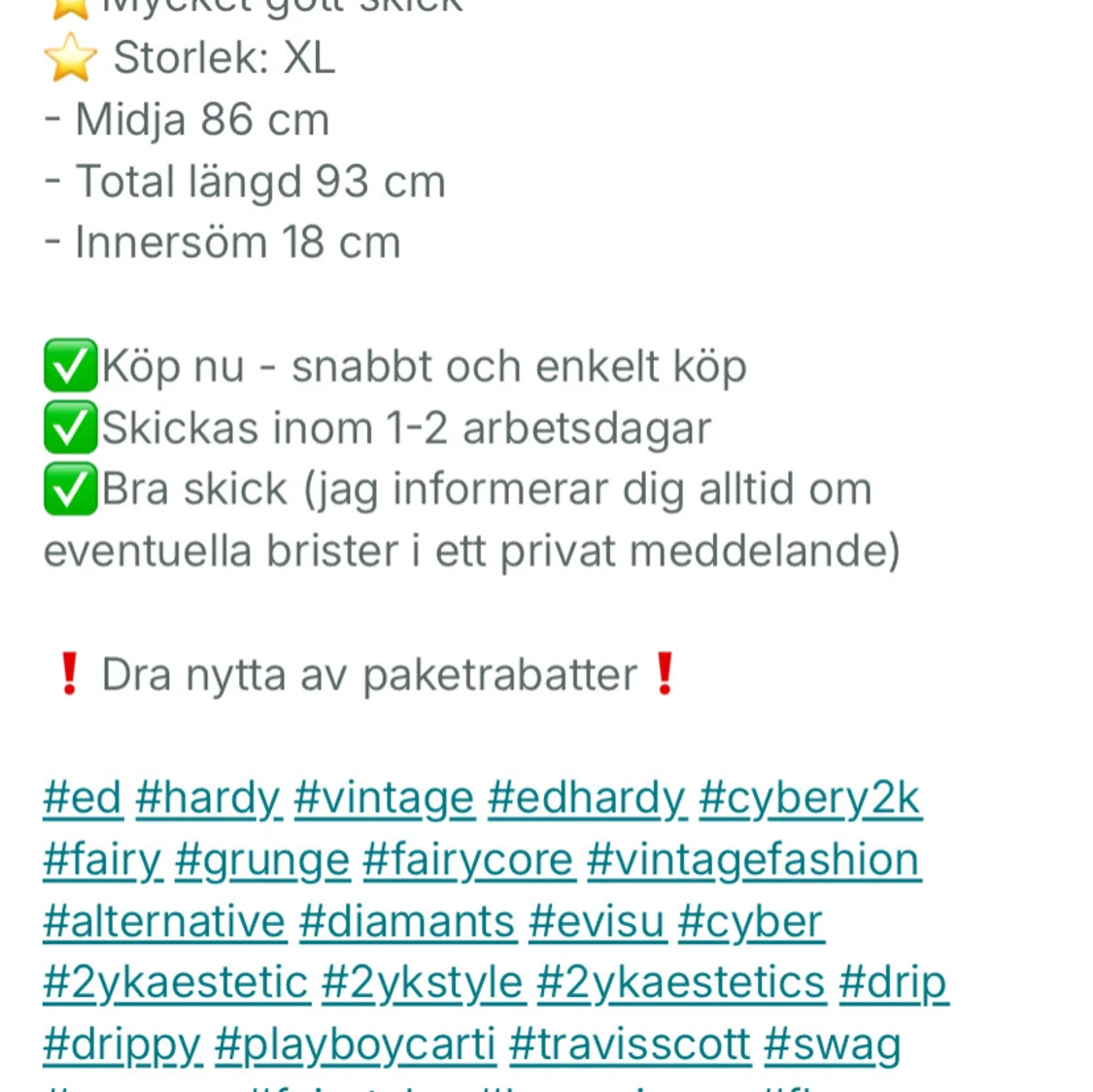
Task: Browse the #2ykstyle hashtag
Action: pos(423,983)
